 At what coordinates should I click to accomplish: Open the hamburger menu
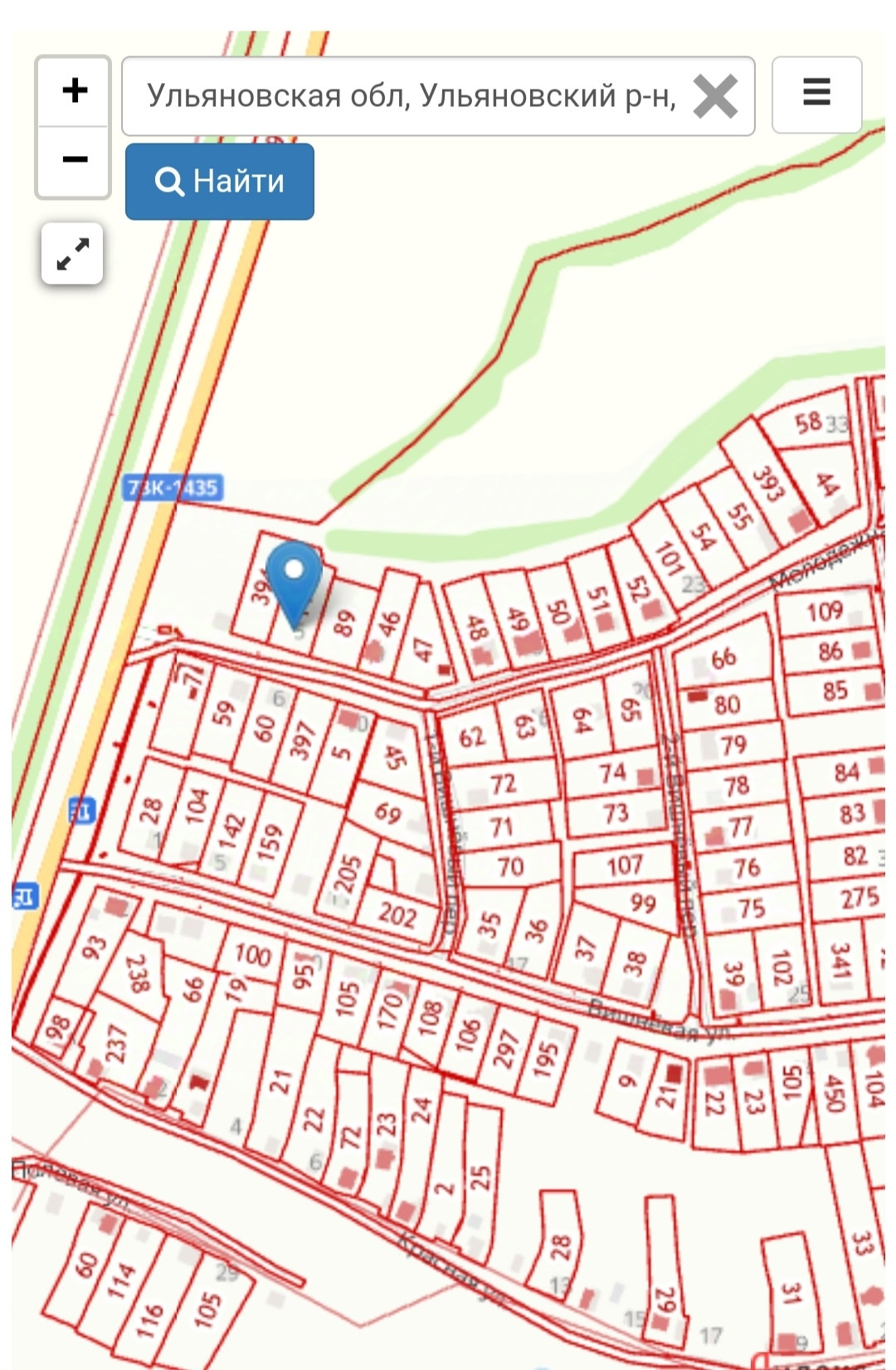coord(816,93)
